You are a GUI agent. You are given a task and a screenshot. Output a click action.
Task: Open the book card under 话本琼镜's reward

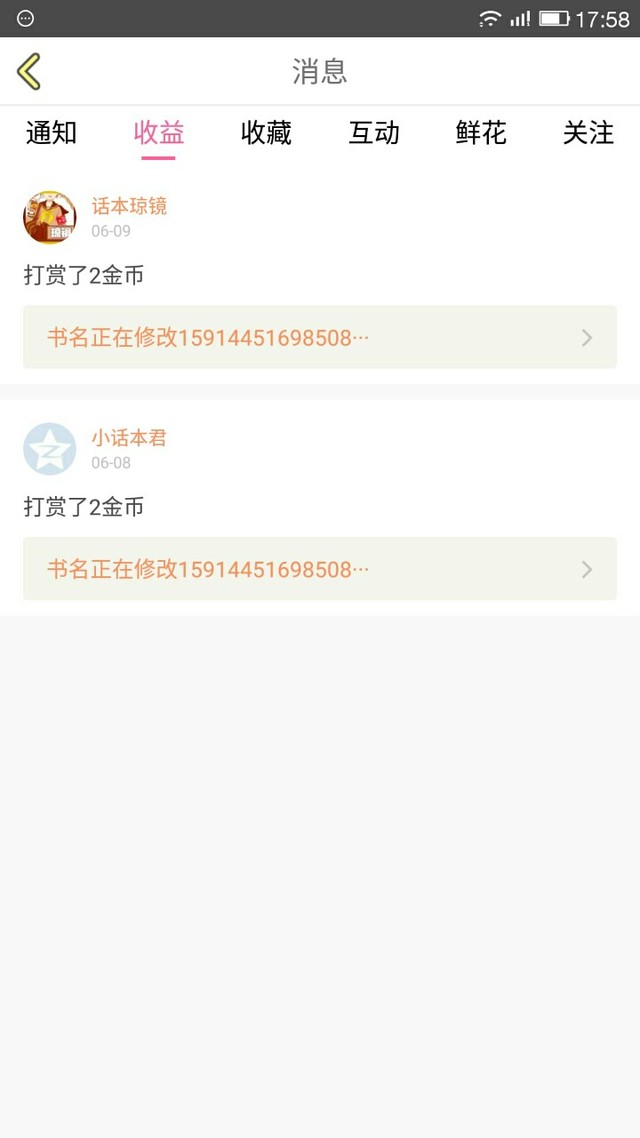[320, 337]
